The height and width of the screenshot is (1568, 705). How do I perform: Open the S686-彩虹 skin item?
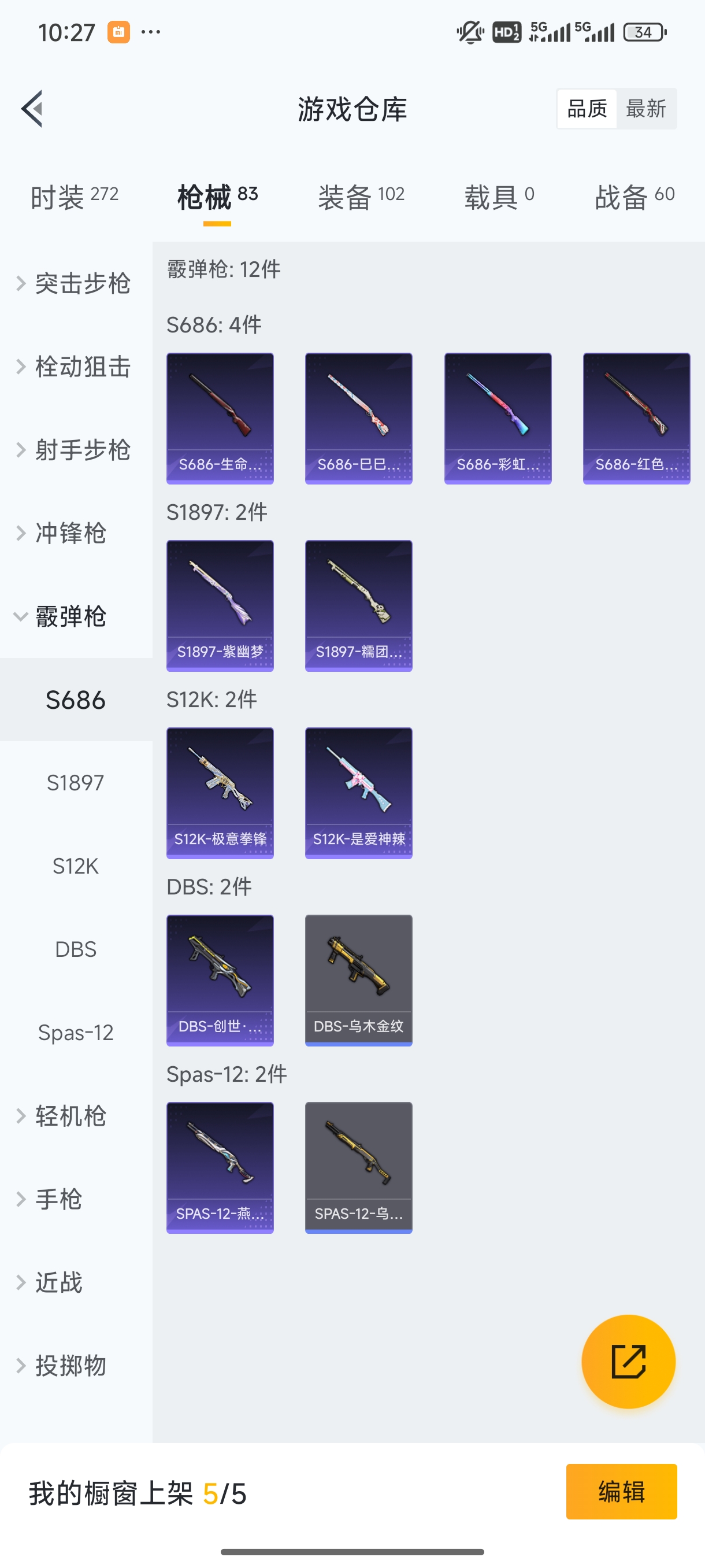click(x=498, y=419)
